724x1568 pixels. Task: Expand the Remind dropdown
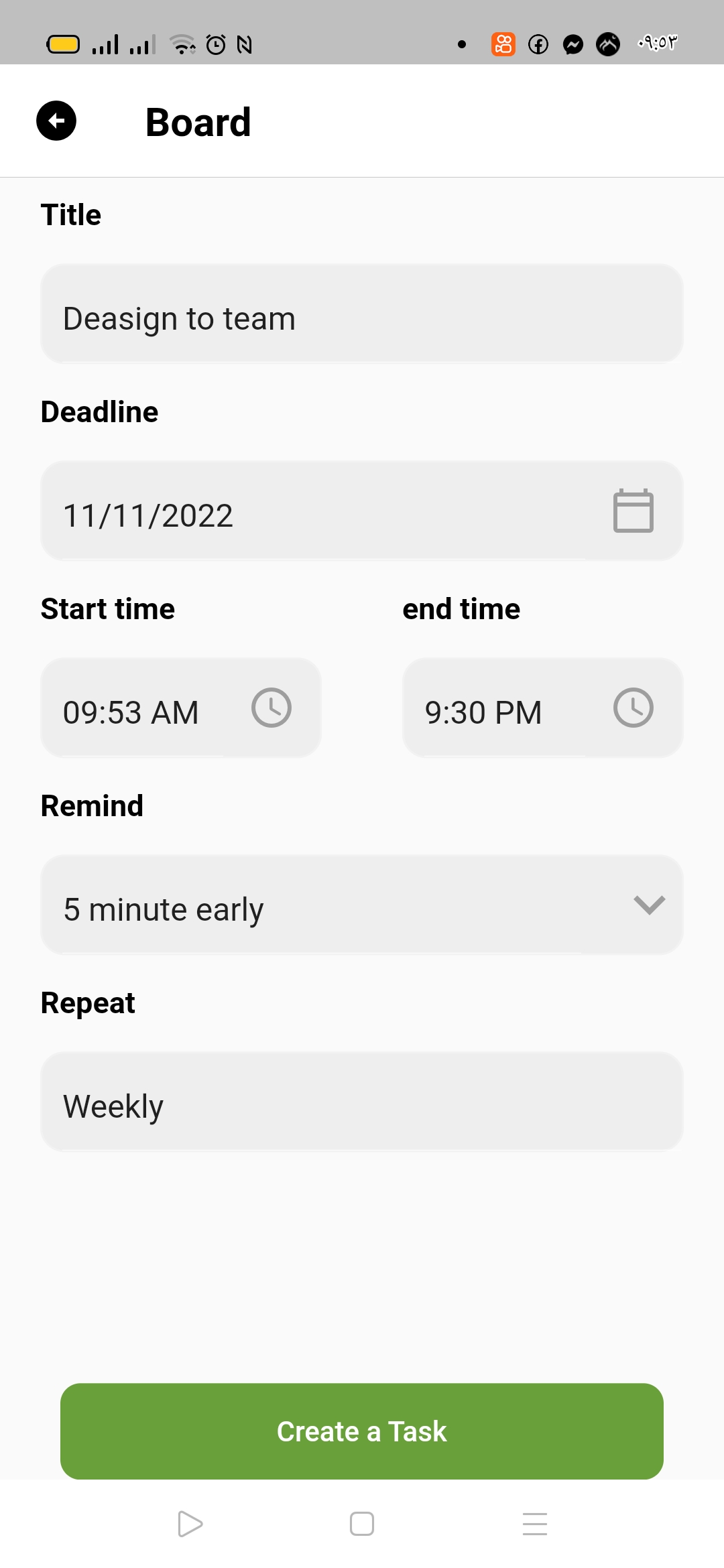point(648,905)
